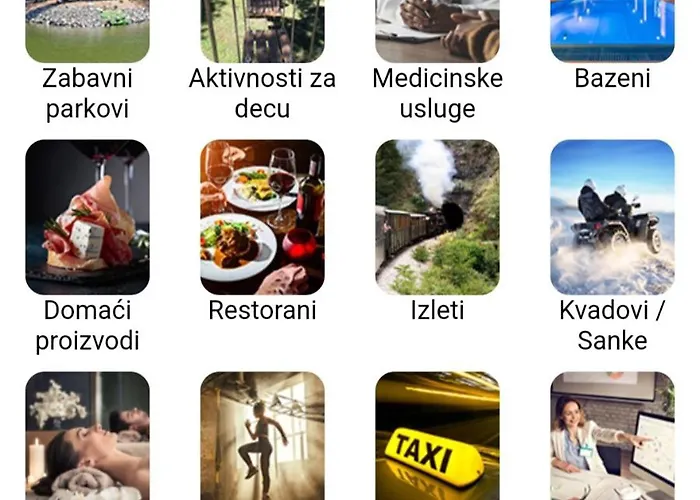This screenshot has width=700, height=500.
Task: Open the tourist agency desk tile
Action: [612, 437]
